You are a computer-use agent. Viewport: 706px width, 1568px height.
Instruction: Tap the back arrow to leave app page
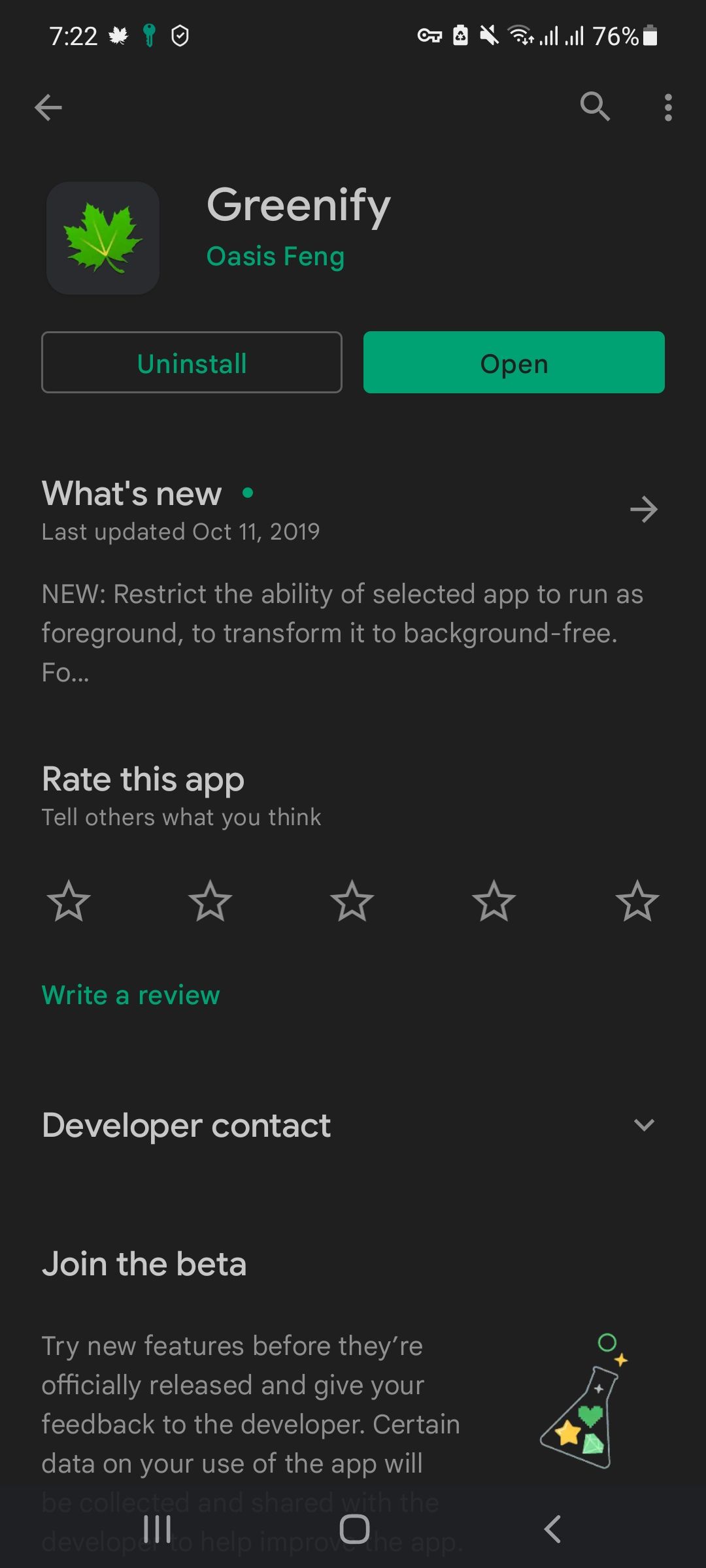click(x=48, y=106)
